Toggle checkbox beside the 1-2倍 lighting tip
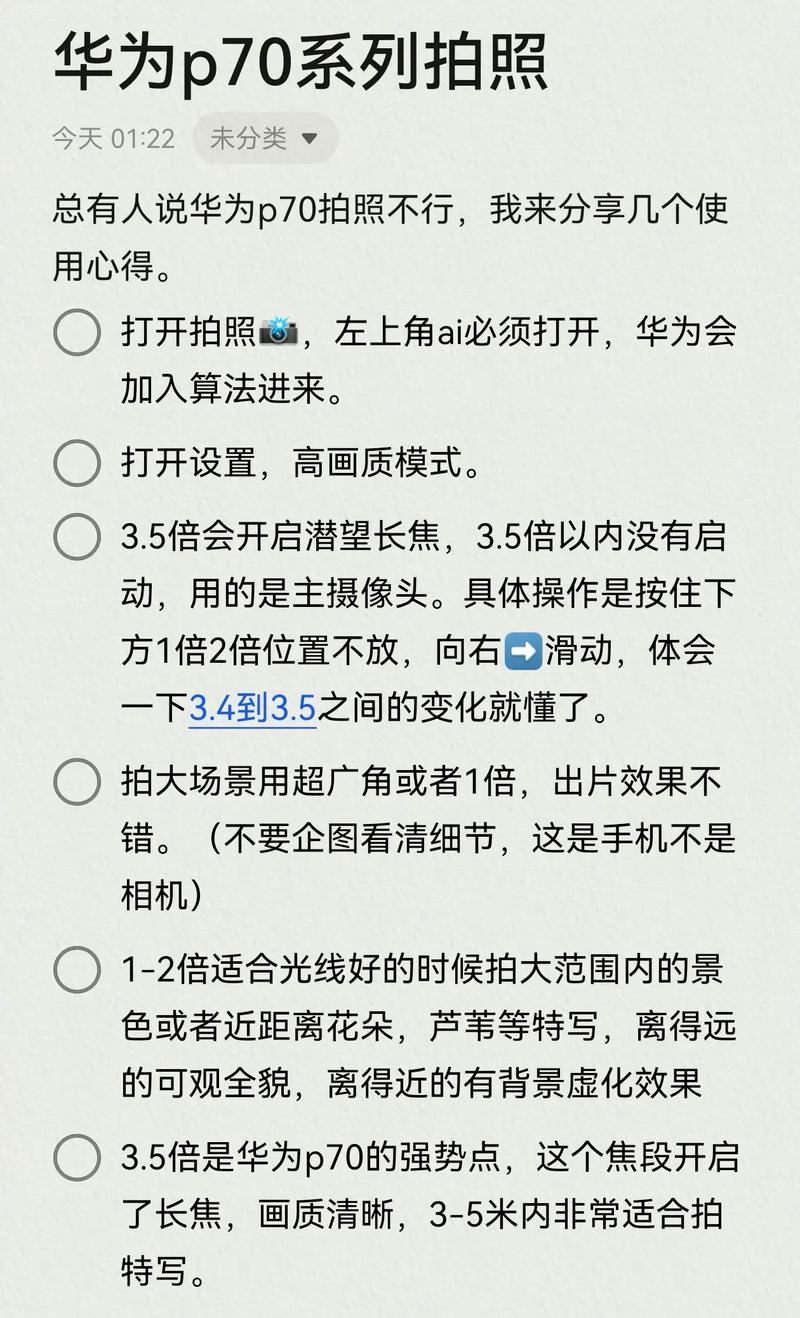Viewport: 800px width, 1318px height. pyautogui.click(x=75, y=967)
